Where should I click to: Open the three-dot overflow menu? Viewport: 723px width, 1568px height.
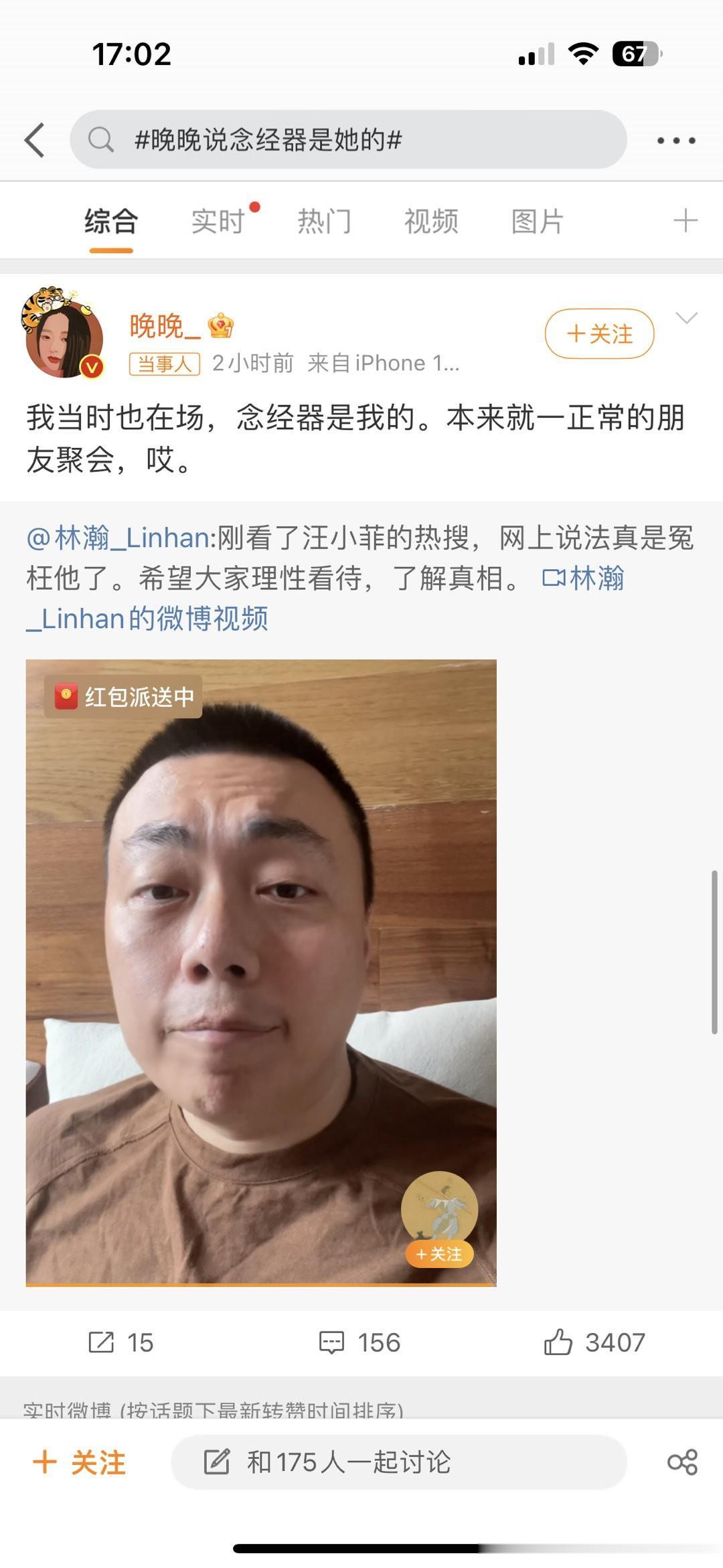coord(675,141)
